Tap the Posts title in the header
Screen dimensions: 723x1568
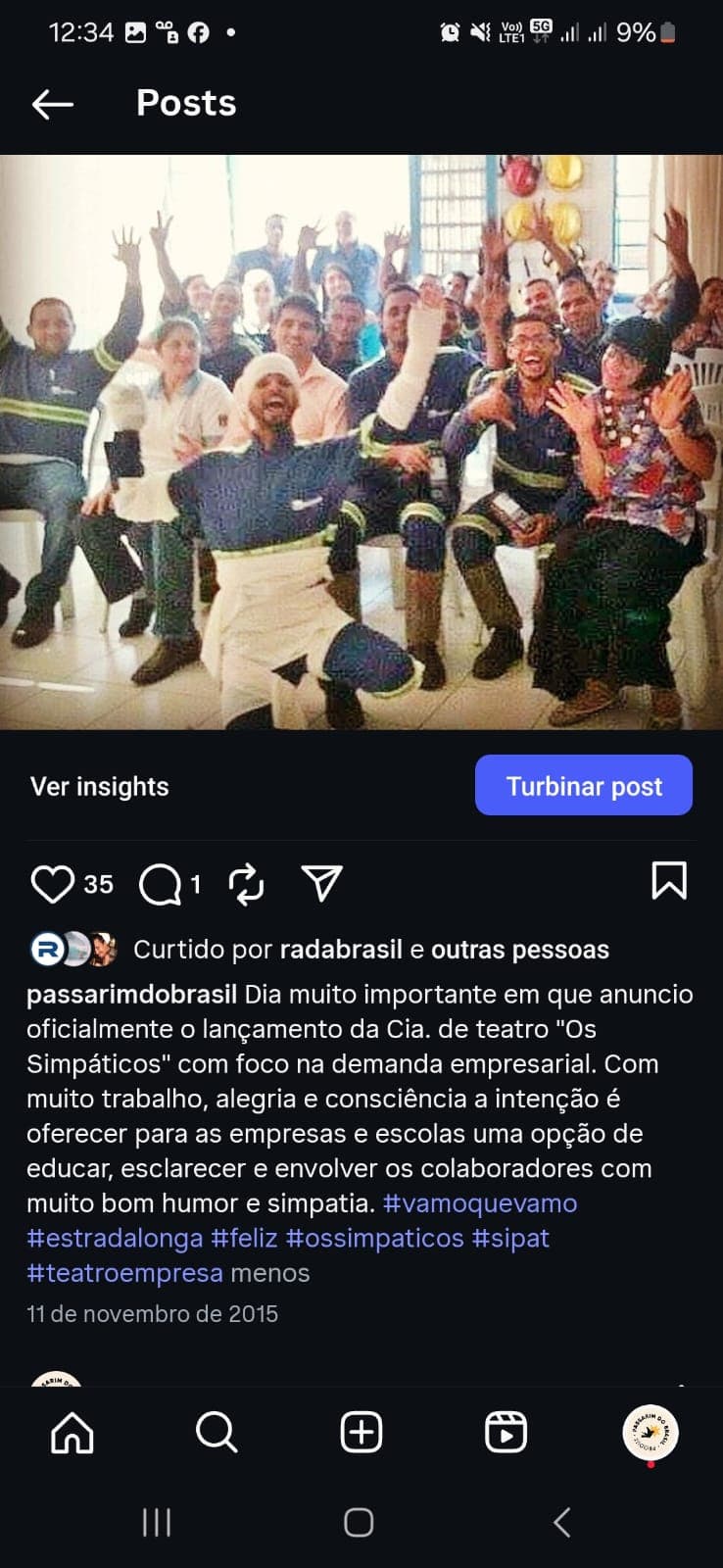tap(186, 103)
